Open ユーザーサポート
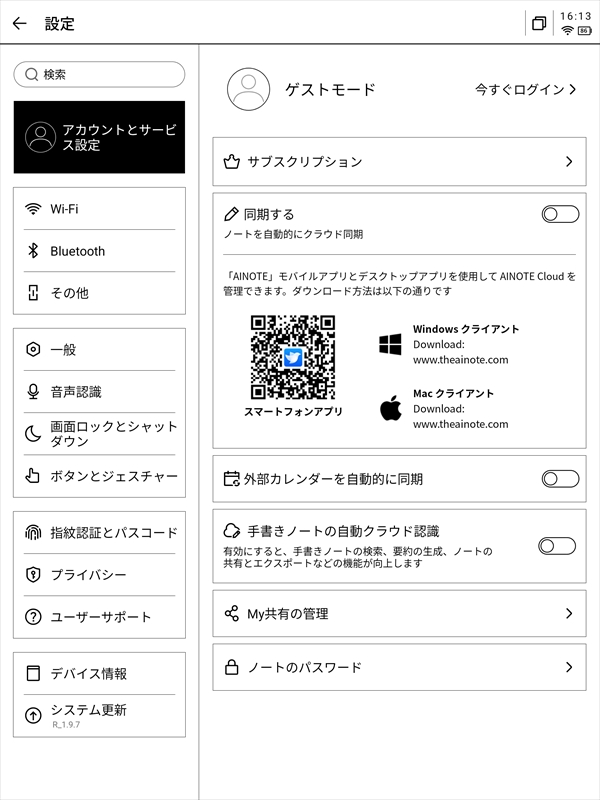600x800 pixels. coord(100,617)
